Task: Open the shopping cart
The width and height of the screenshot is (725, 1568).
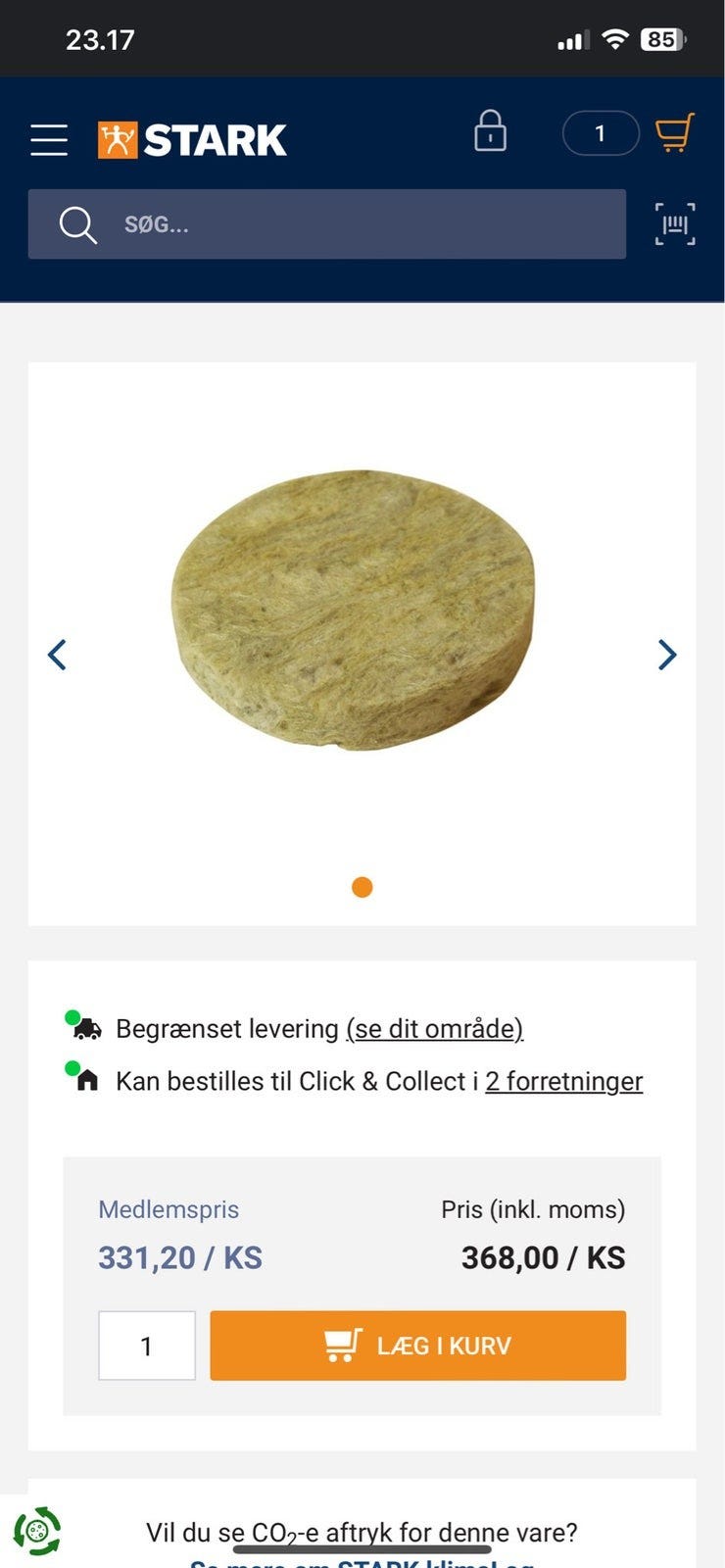Action: point(676,133)
